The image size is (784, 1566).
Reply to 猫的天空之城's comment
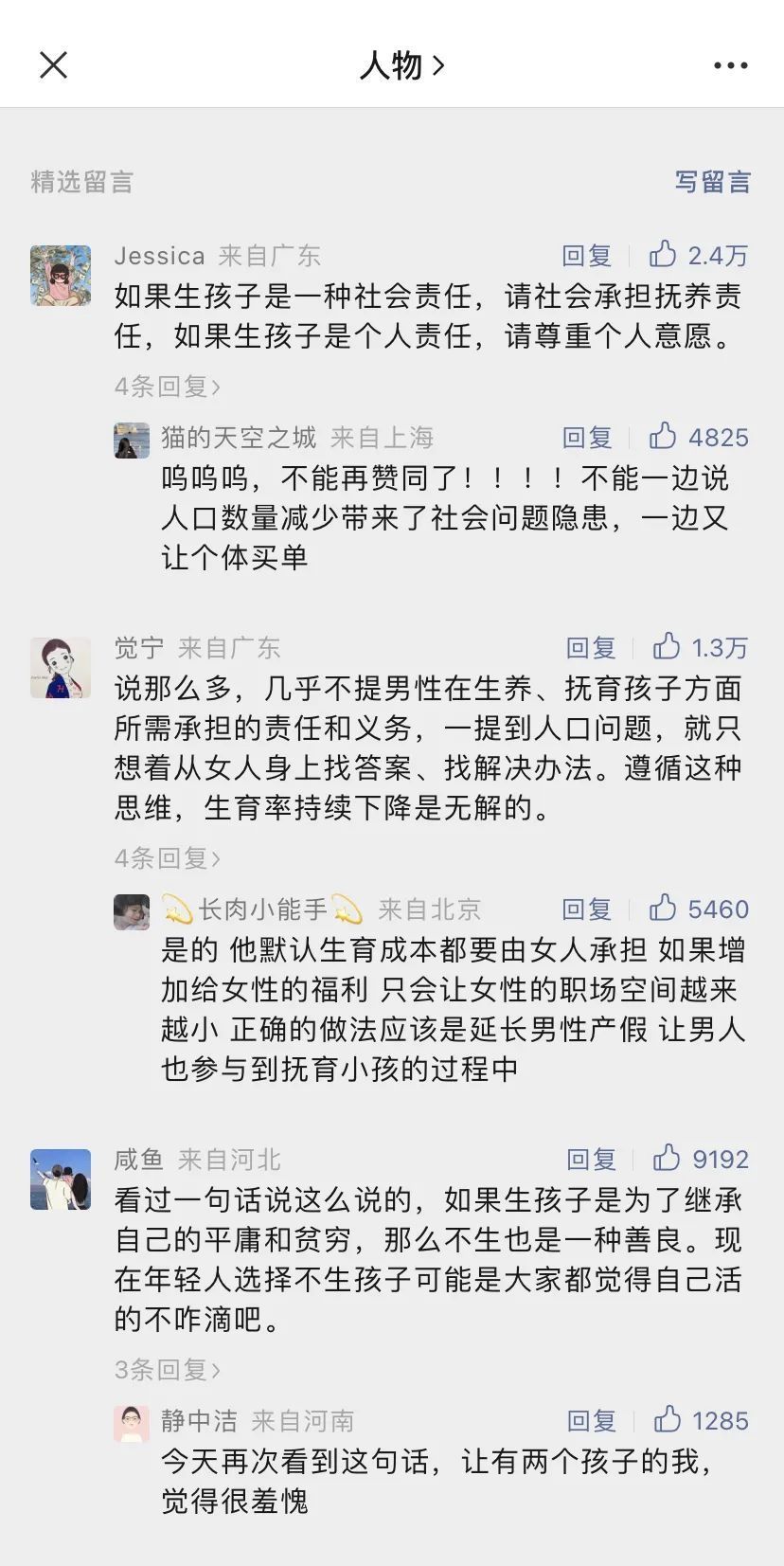(x=587, y=438)
